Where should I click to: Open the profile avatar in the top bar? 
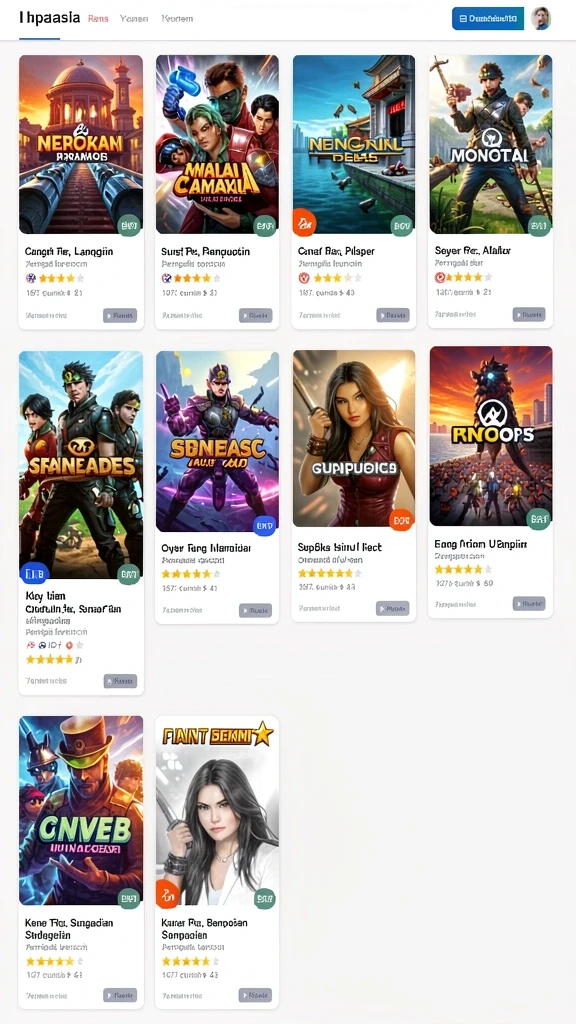tap(541, 19)
